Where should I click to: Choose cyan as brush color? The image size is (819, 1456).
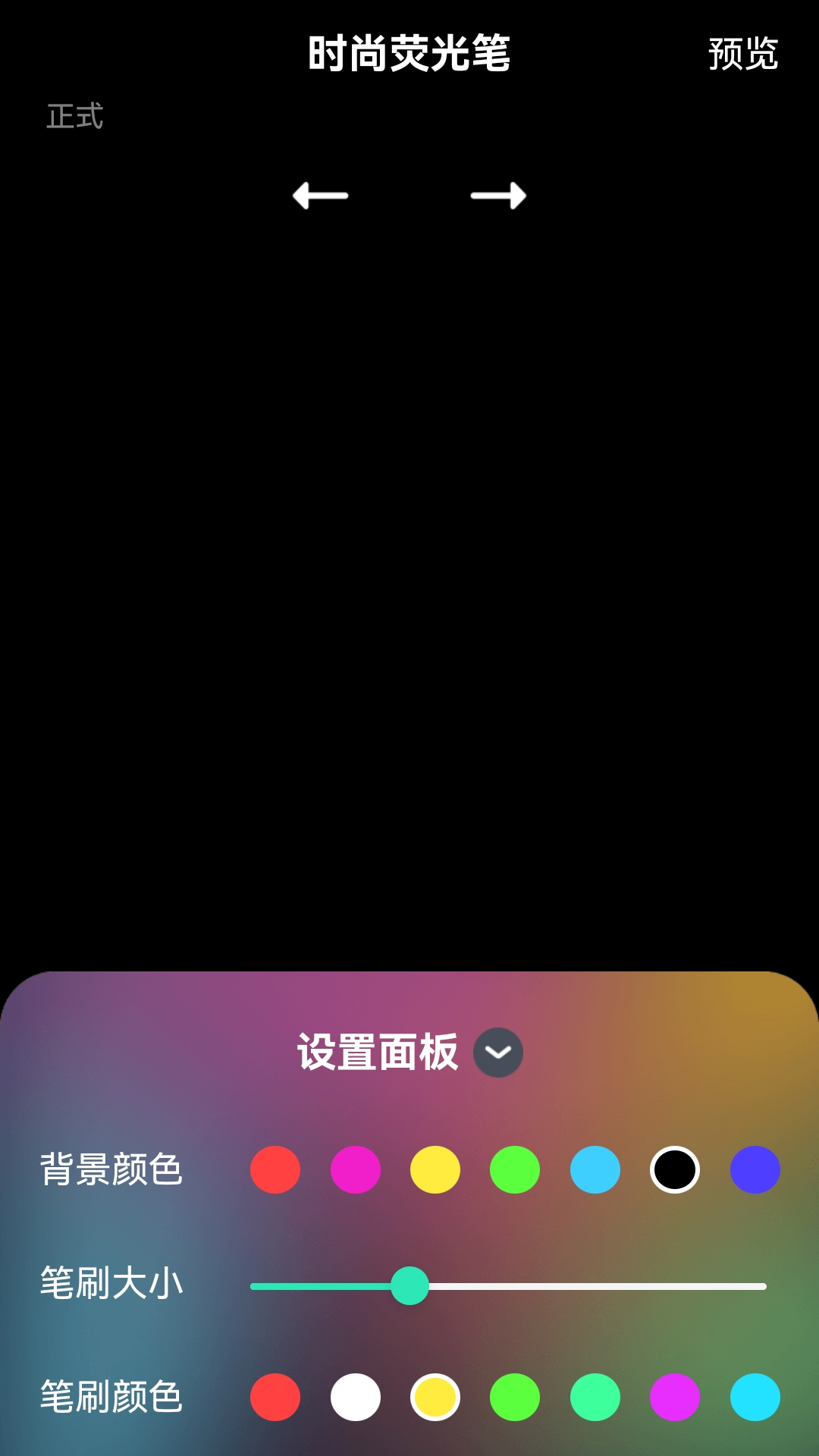[755, 1397]
